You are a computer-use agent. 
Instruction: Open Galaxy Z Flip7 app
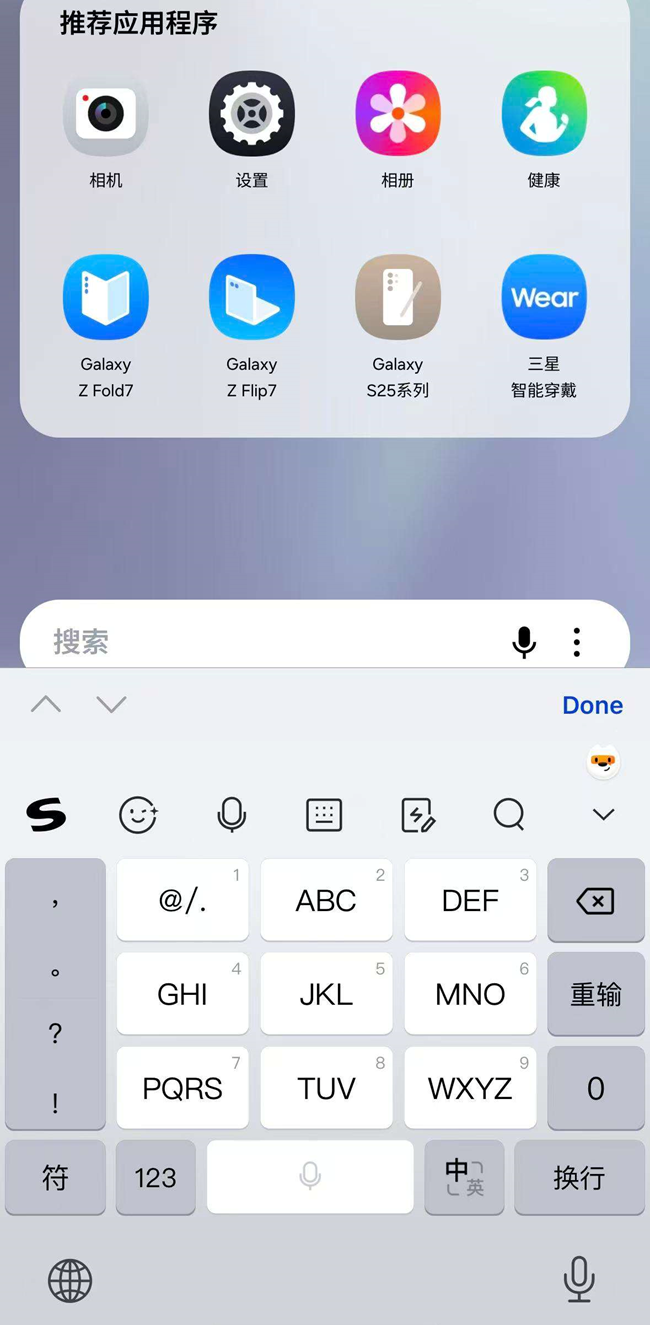(x=252, y=298)
